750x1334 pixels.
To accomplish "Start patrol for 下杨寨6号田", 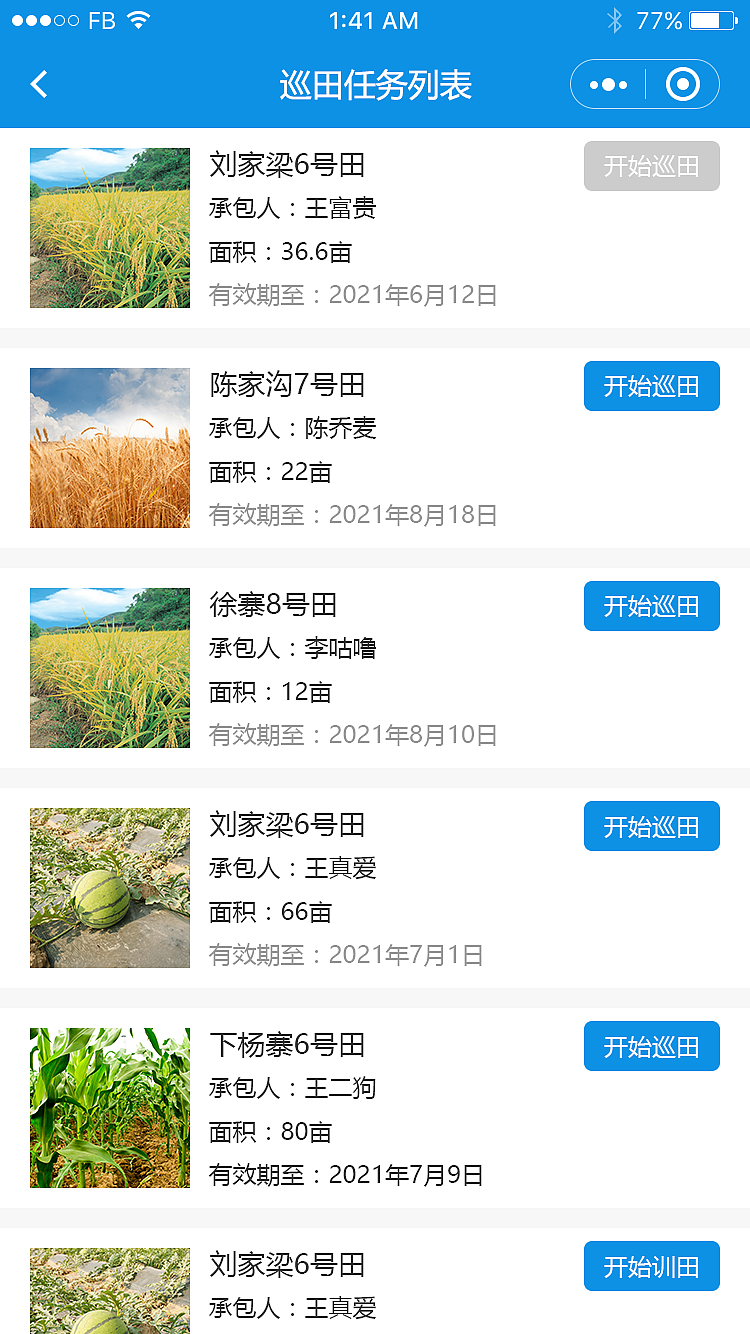I will 651,1046.
